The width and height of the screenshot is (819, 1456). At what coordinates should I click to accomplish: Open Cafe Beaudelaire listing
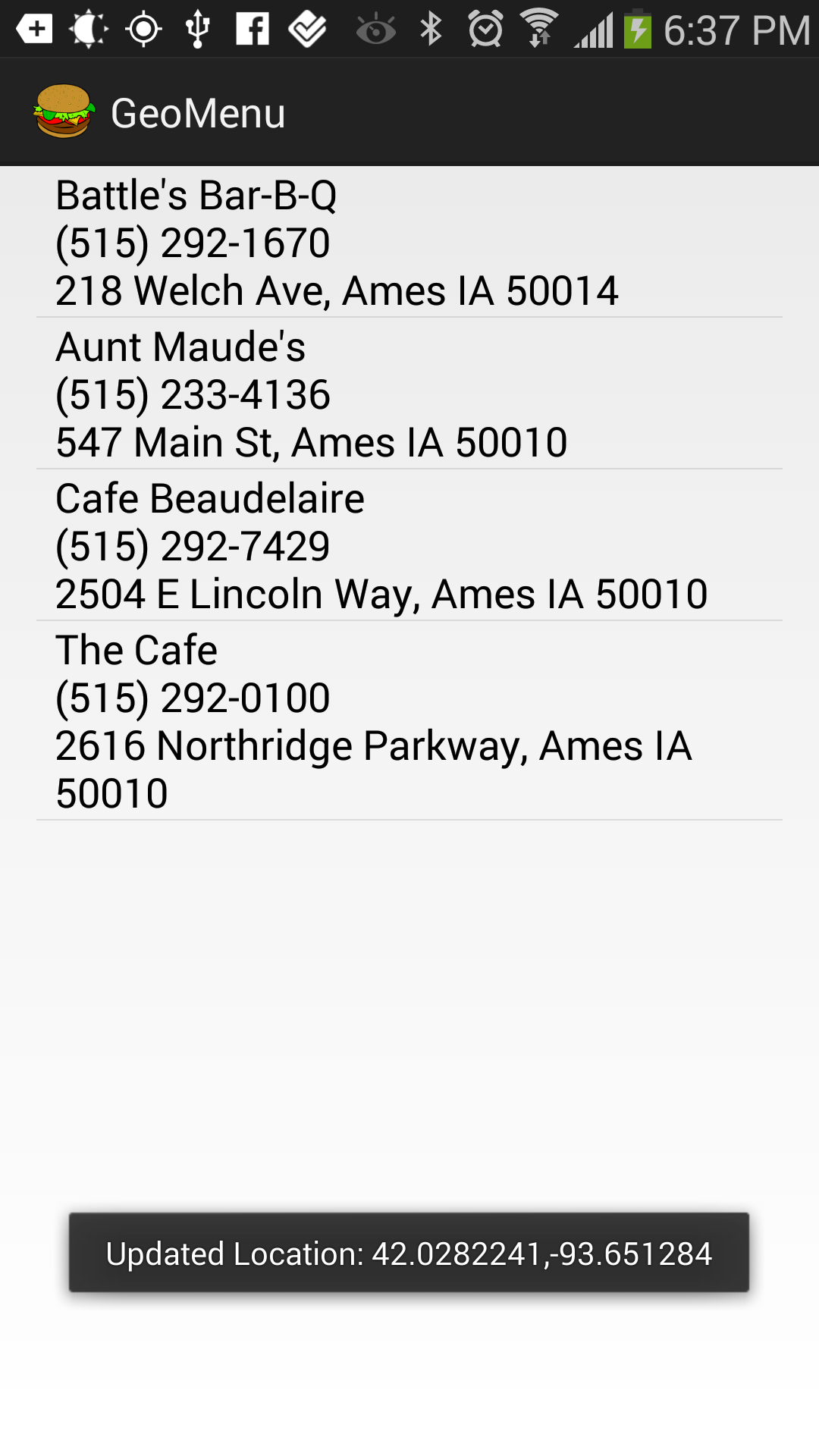pyautogui.click(x=409, y=546)
